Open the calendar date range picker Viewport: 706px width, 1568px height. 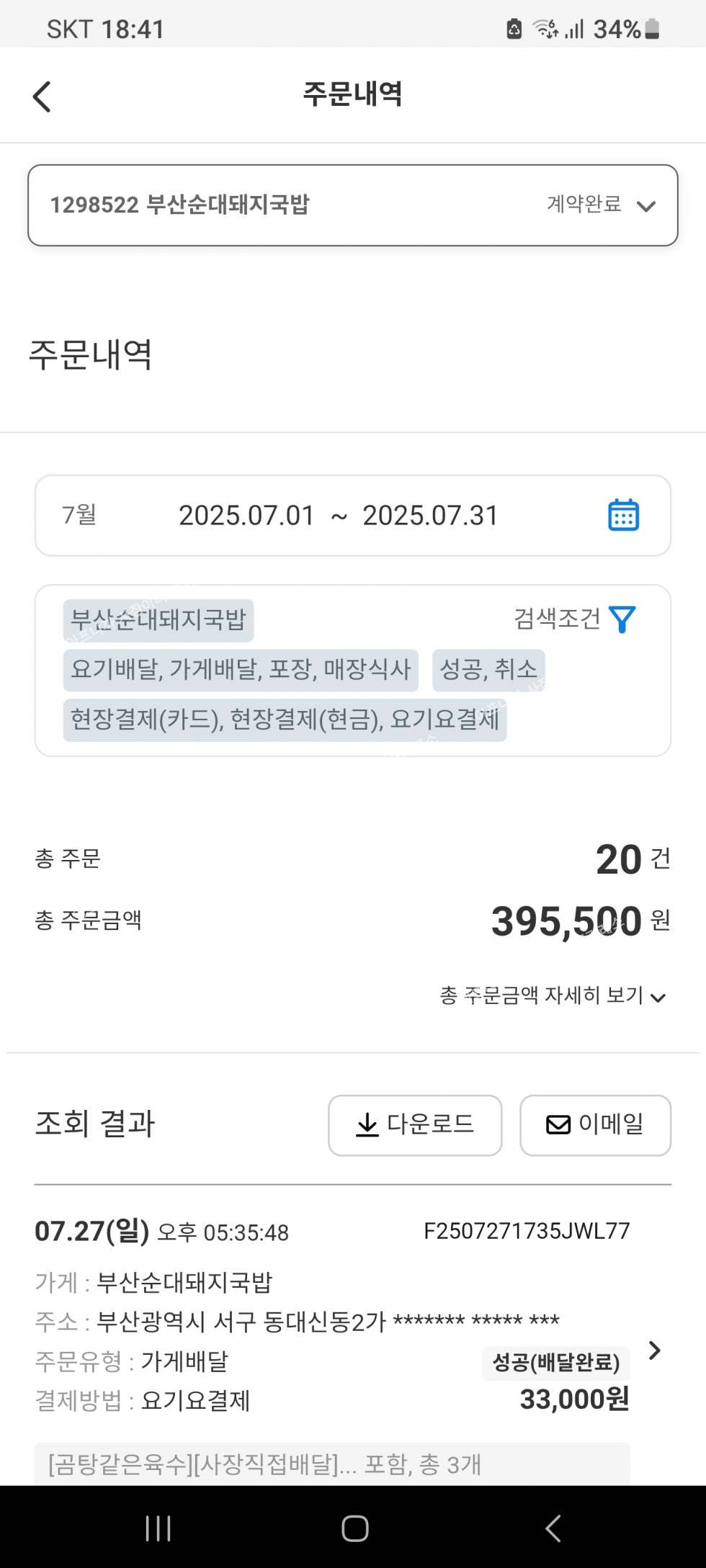623,515
